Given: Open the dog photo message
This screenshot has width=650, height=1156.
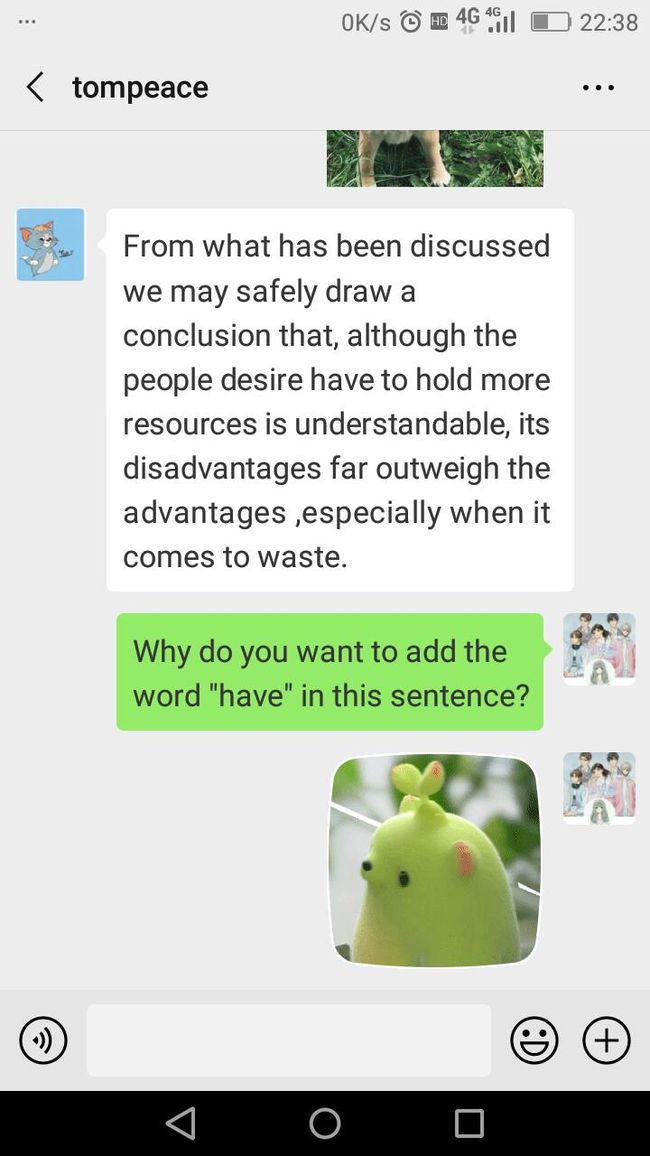Looking at the screenshot, I should coord(435,158).
